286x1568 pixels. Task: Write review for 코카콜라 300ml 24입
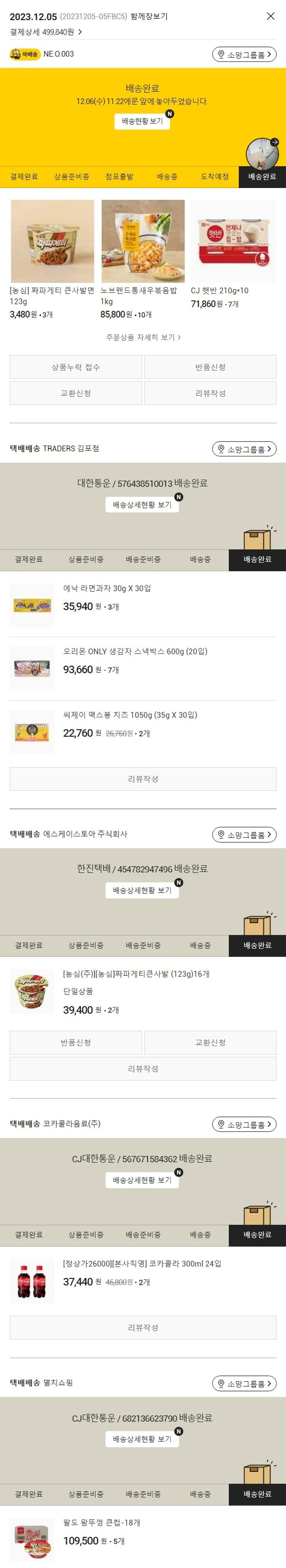(143, 1327)
